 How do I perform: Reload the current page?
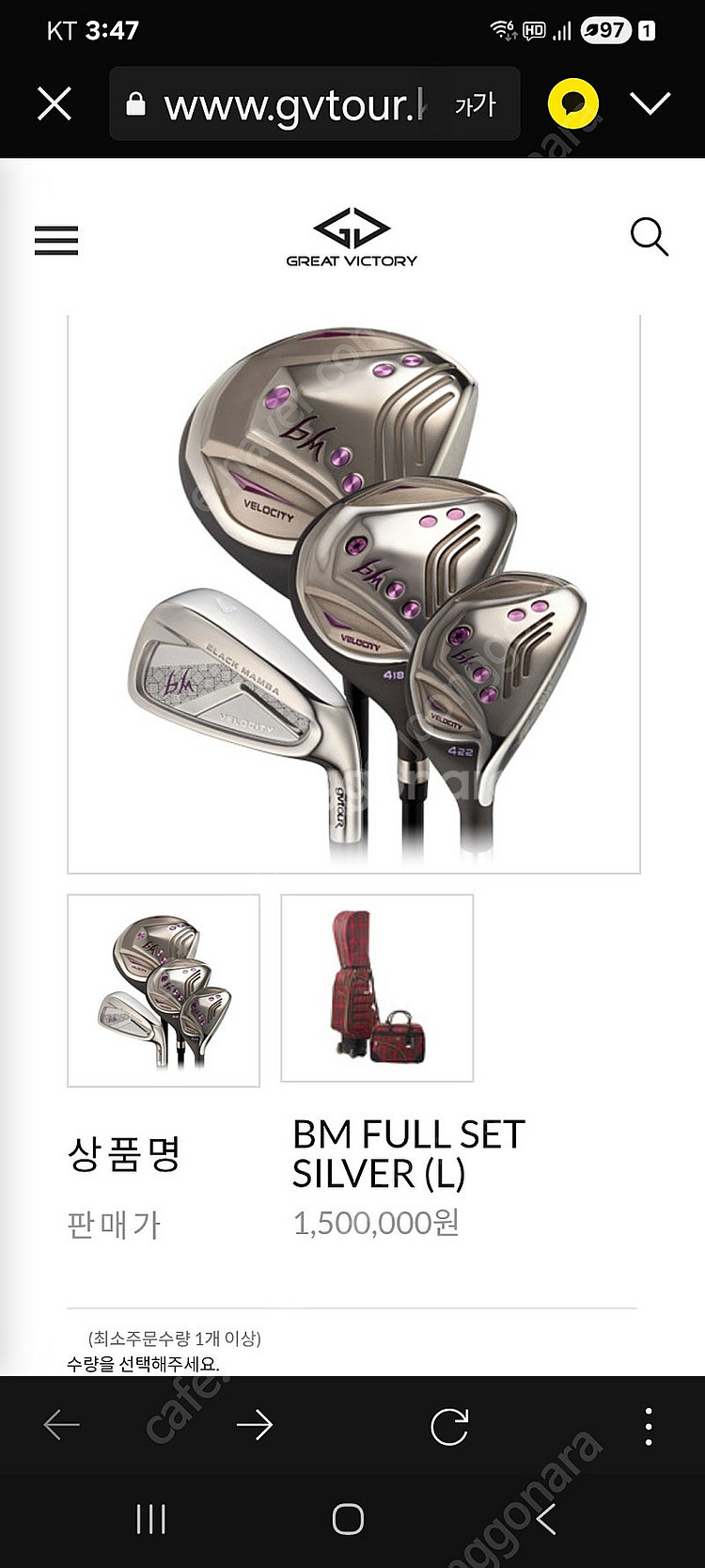[x=449, y=1426]
